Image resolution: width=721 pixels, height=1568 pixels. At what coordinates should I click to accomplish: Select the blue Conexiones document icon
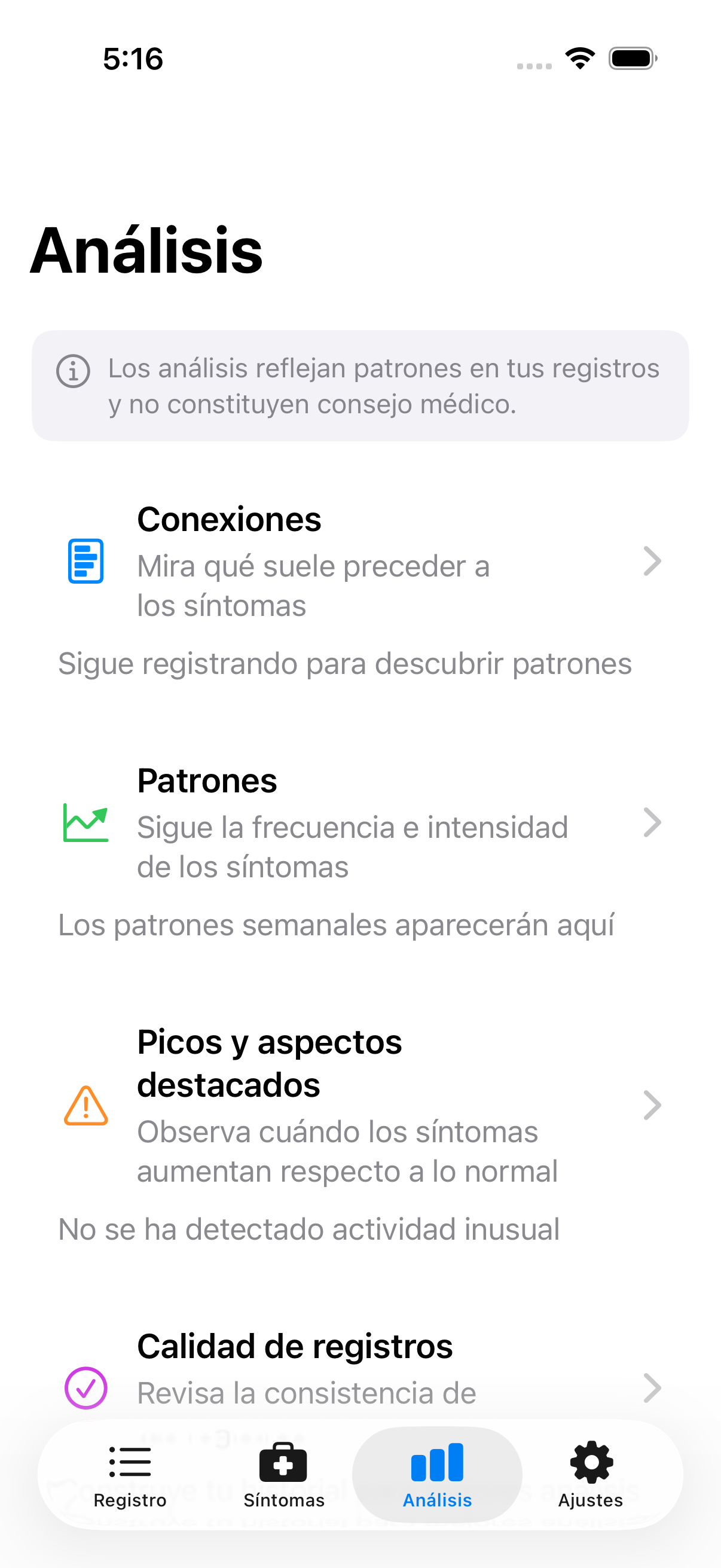tap(85, 562)
